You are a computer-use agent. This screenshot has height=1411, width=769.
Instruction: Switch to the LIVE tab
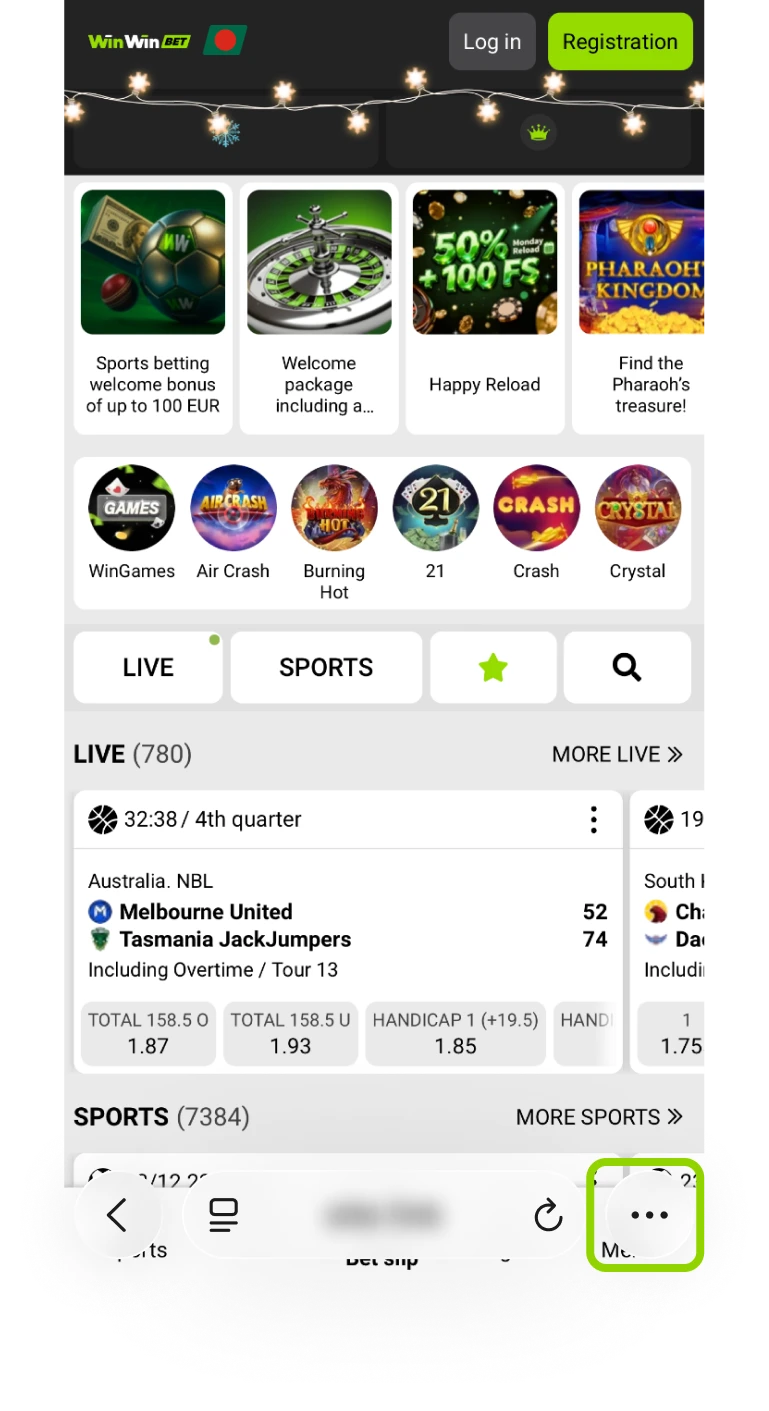click(147, 667)
